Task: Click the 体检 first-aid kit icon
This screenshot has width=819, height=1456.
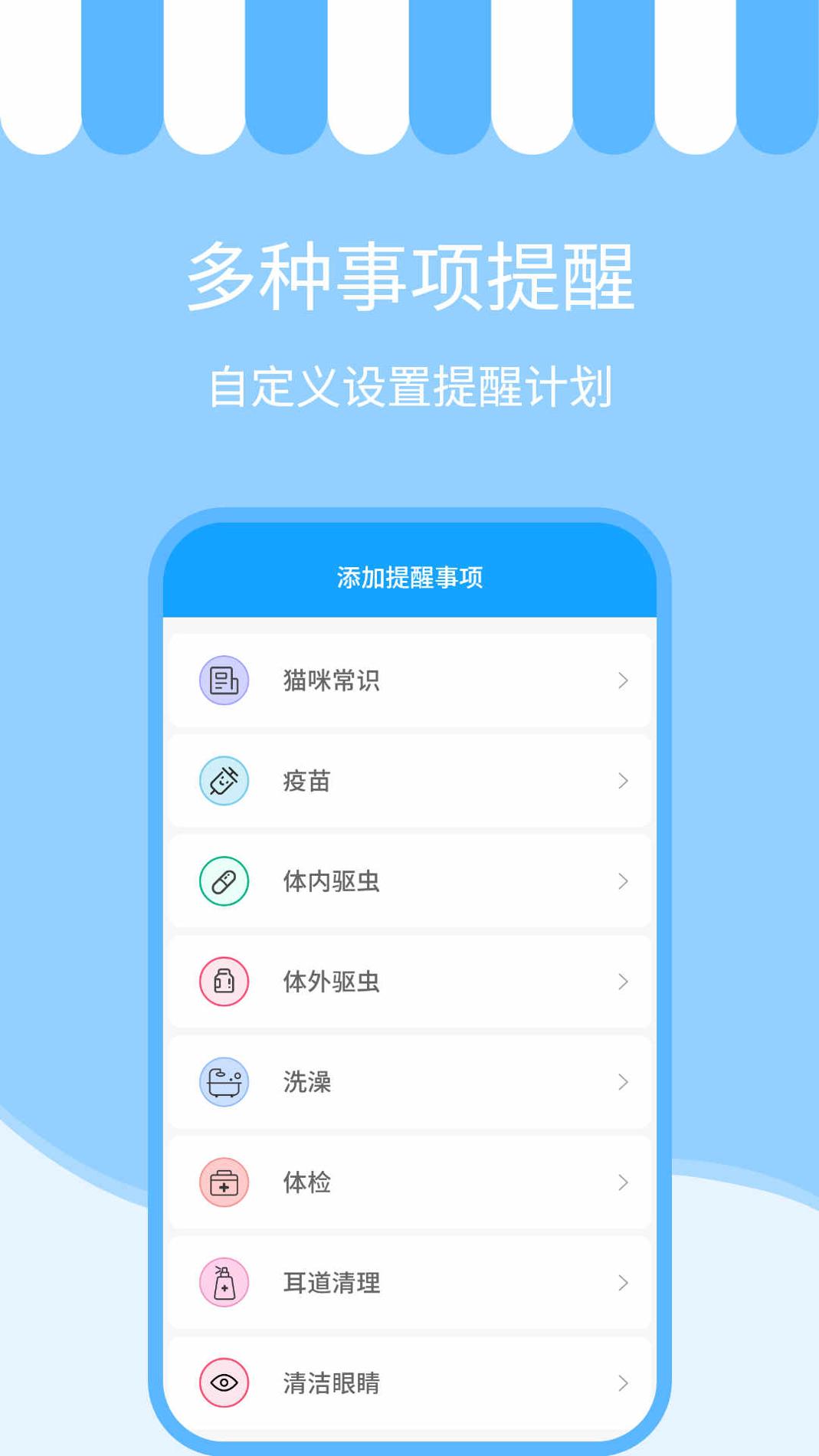Action: tap(223, 1182)
